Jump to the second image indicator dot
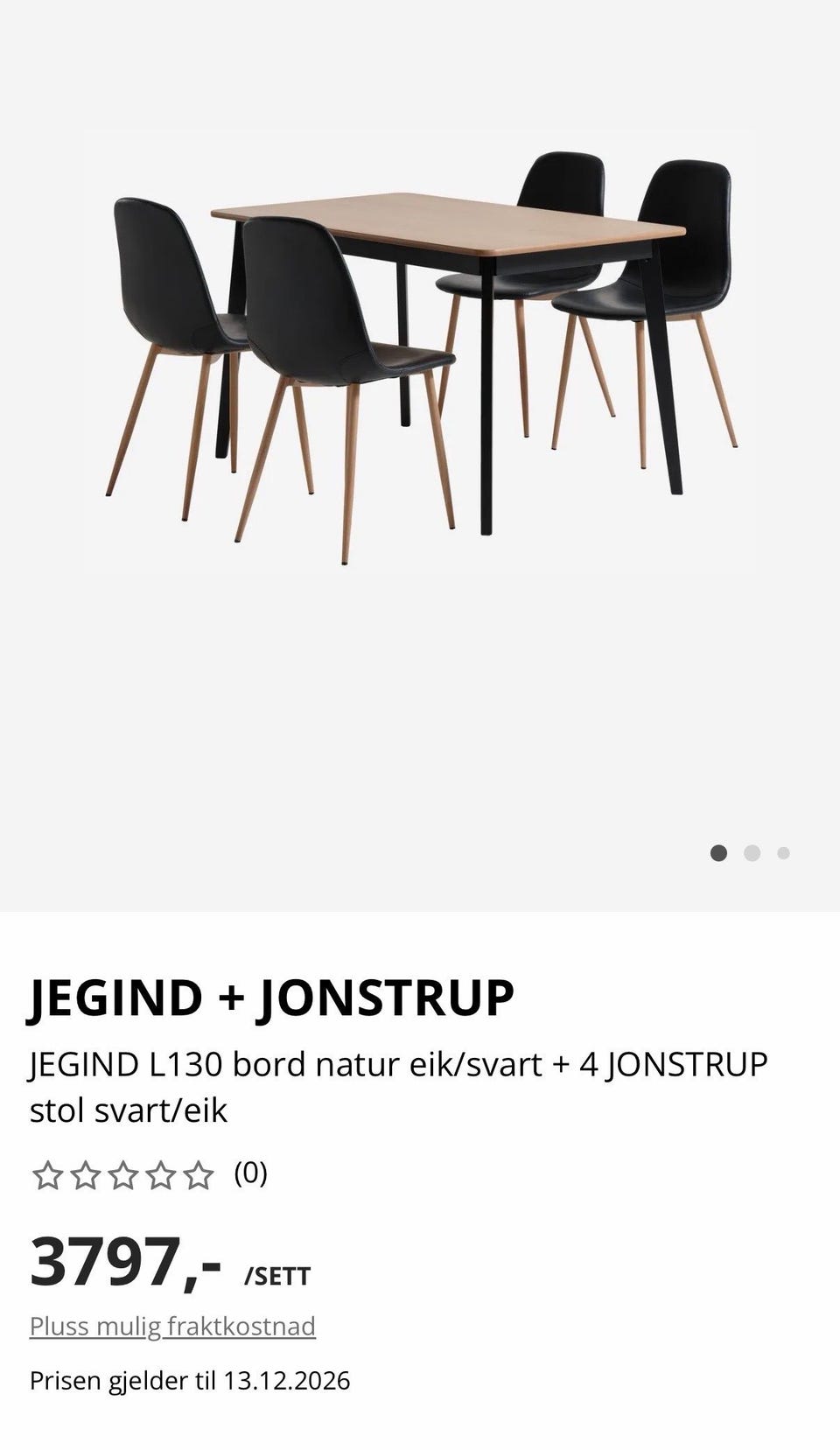Screen dimensions: 840x1450 [x=752, y=853]
